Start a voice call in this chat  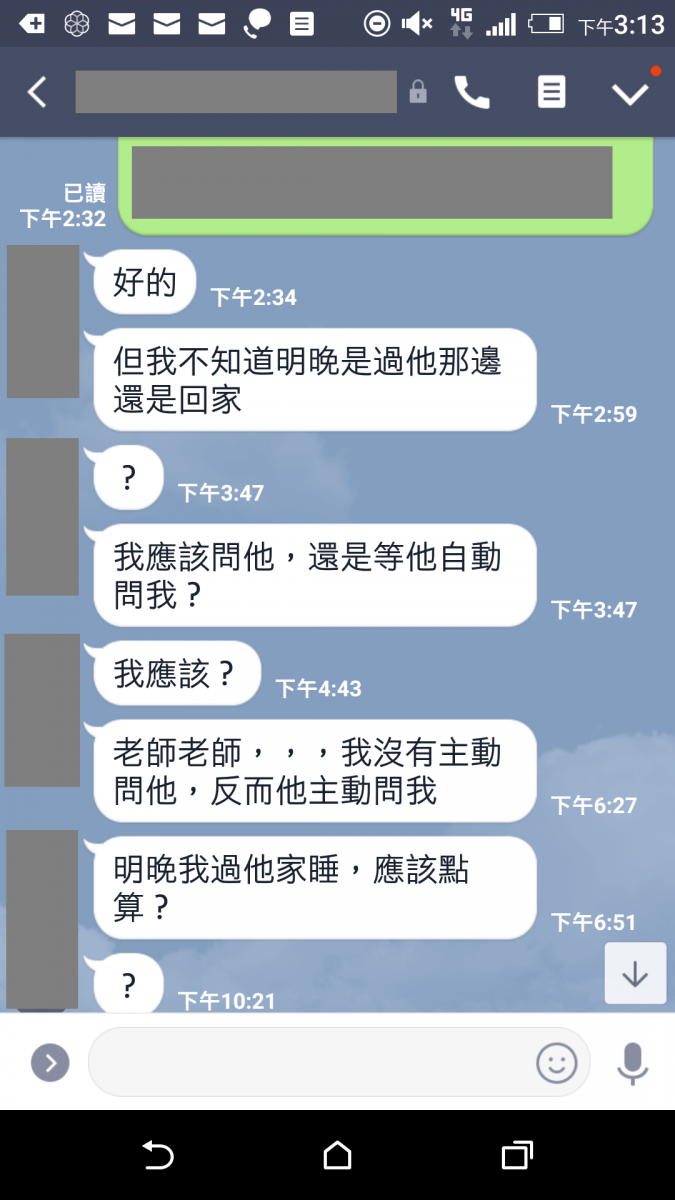(472, 93)
